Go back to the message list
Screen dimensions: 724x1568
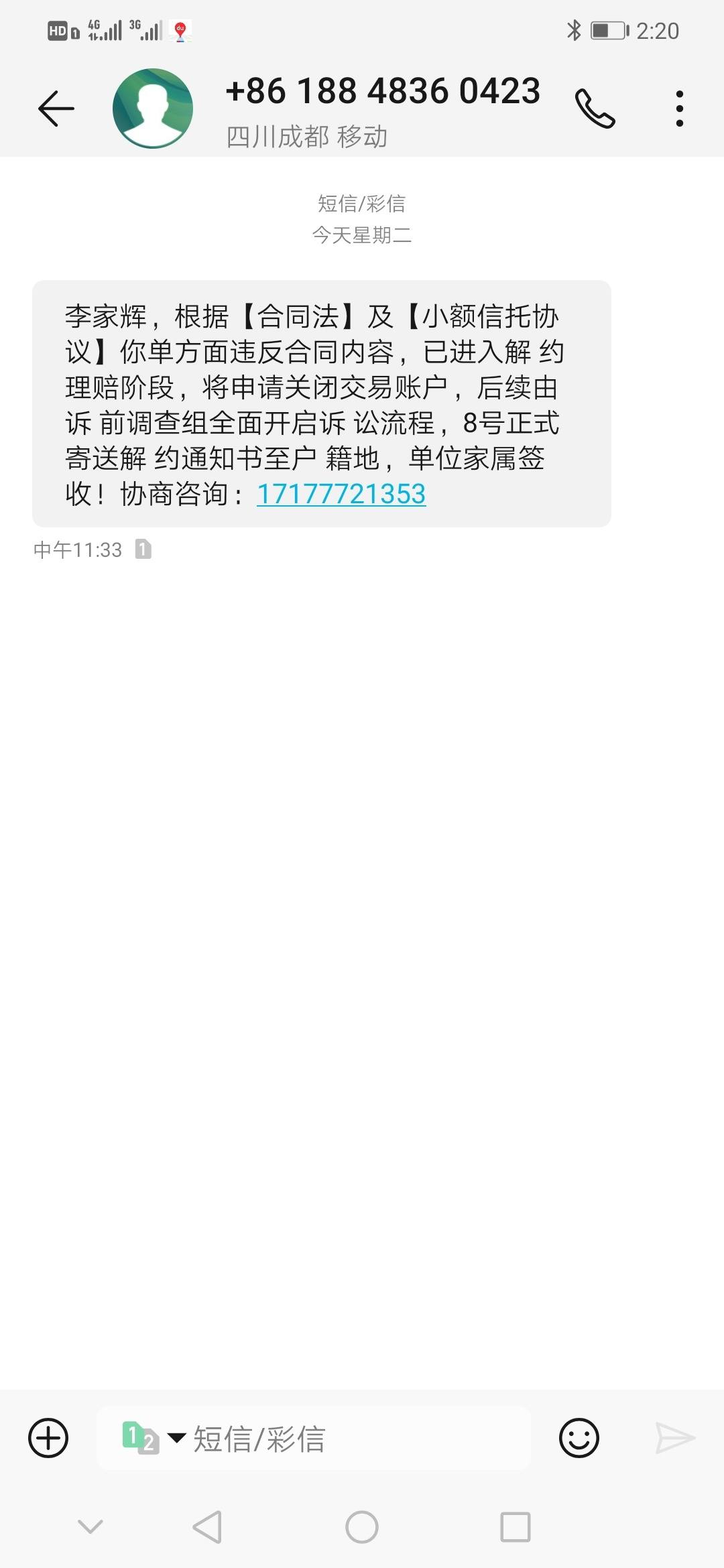coord(56,109)
